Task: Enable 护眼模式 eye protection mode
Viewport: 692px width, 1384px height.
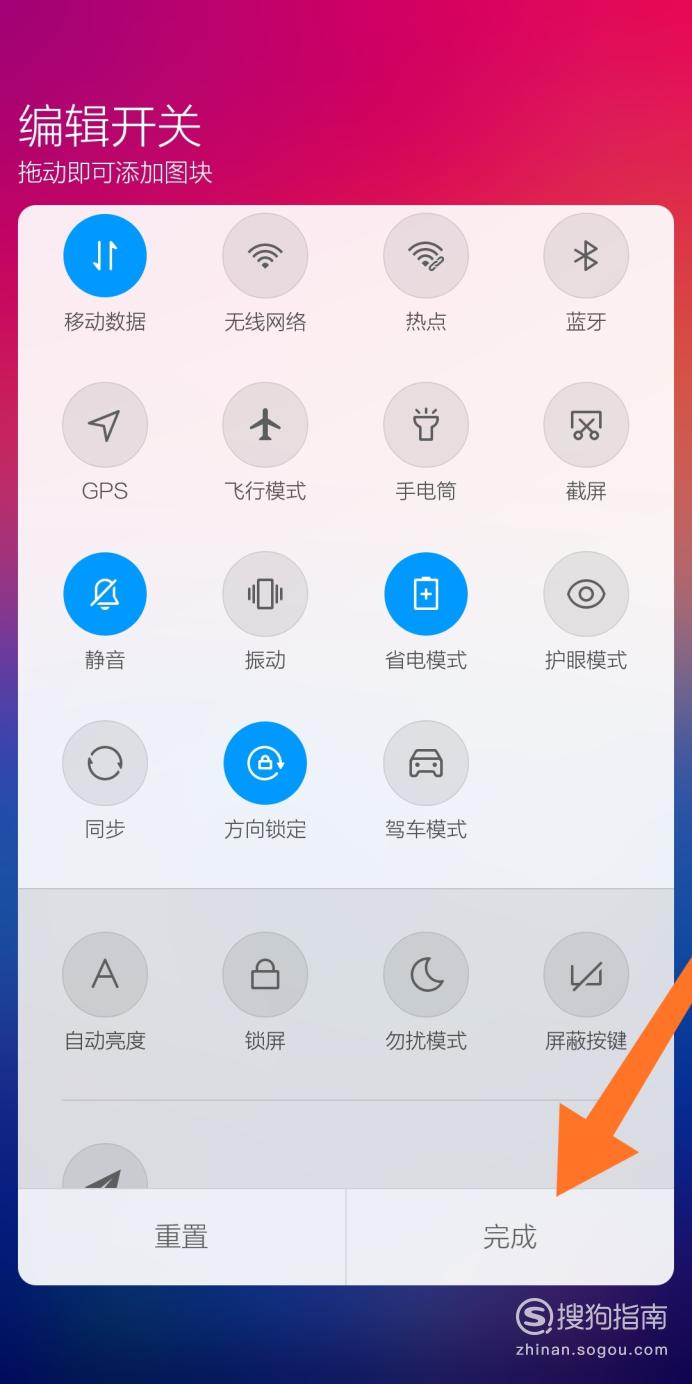Action: point(586,594)
